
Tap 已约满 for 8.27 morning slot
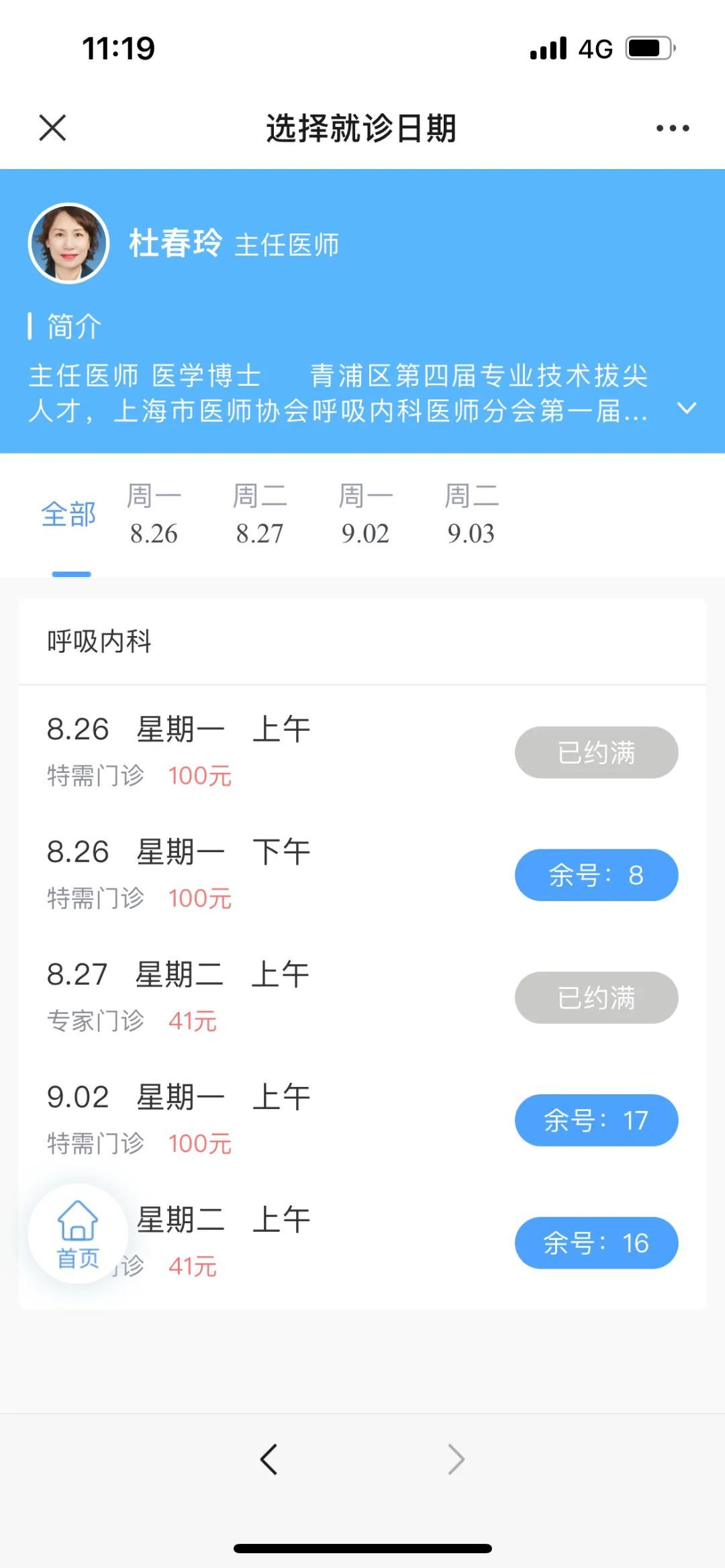(x=596, y=997)
